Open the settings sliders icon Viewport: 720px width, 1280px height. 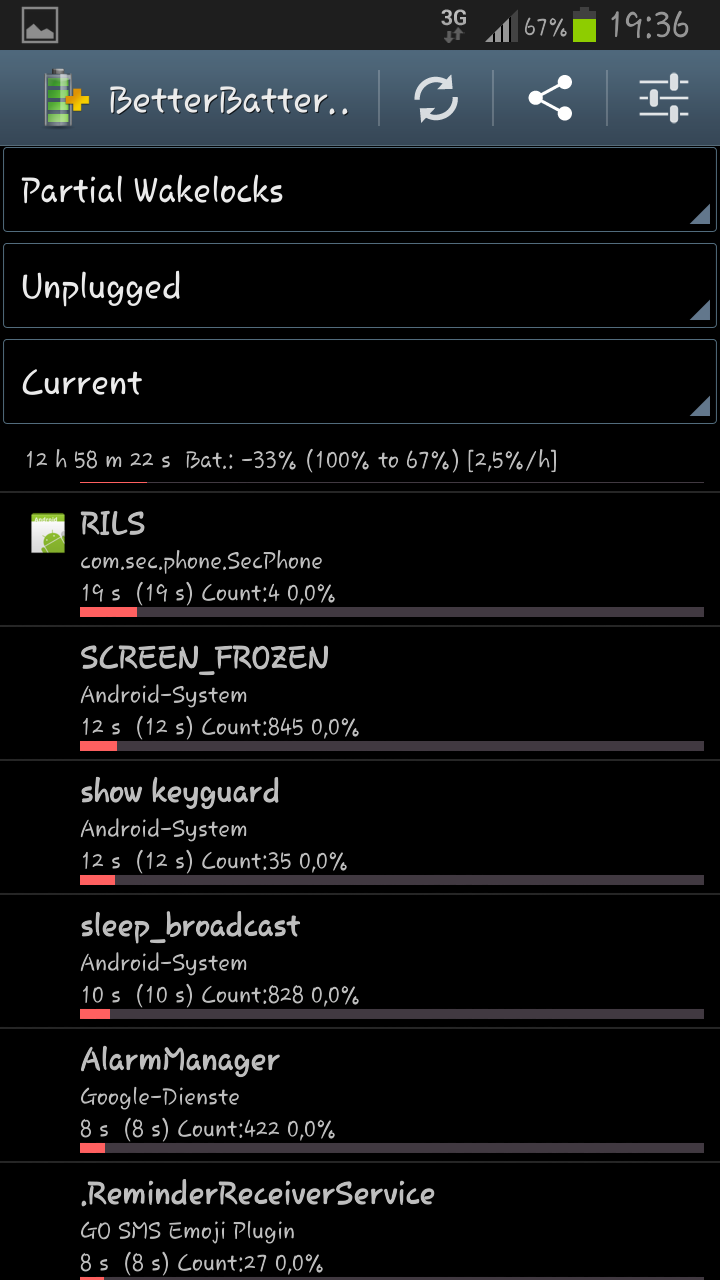click(664, 98)
